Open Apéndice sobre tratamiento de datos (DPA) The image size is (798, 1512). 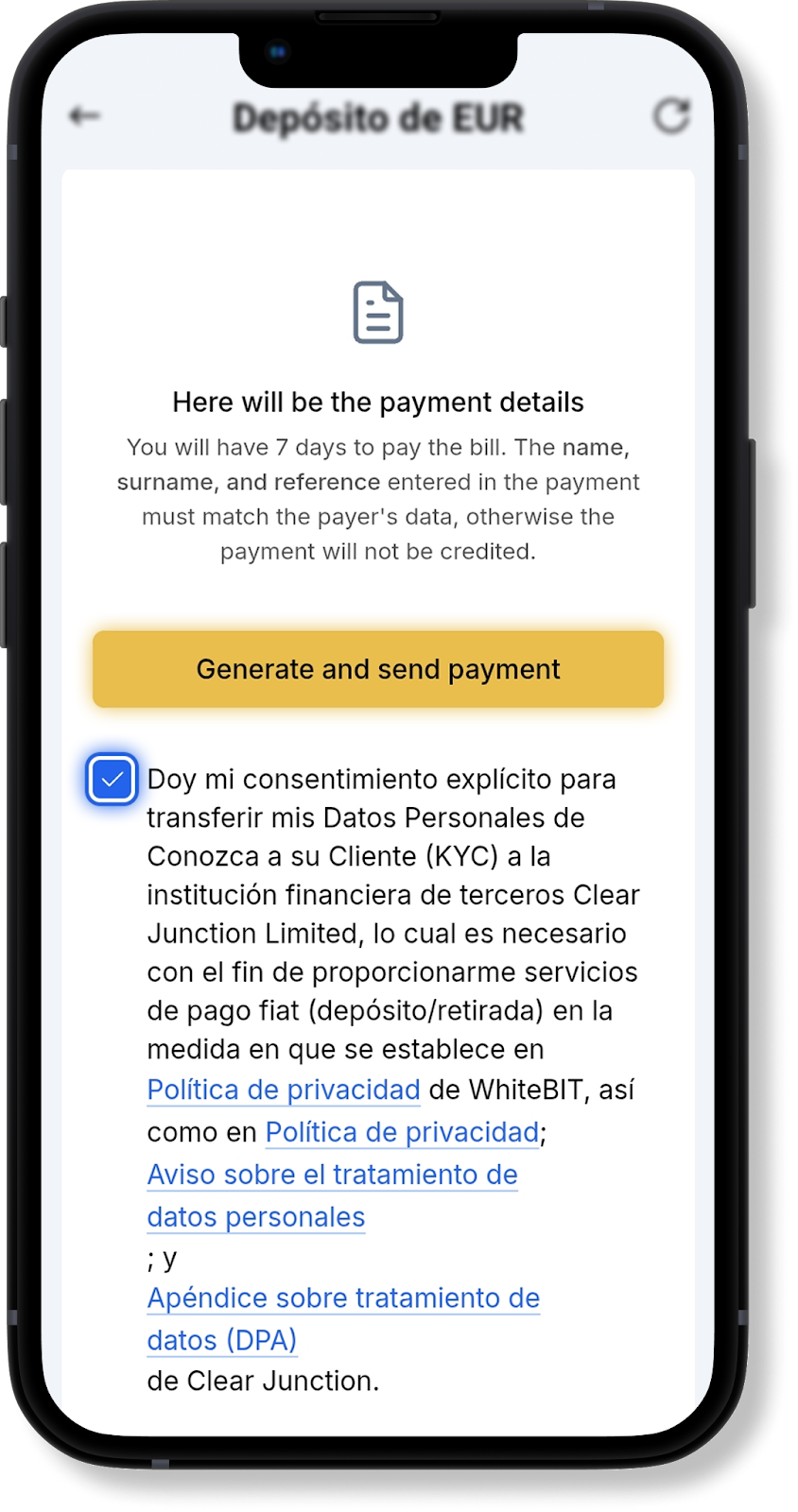pyautogui.click(x=343, y=1298)
